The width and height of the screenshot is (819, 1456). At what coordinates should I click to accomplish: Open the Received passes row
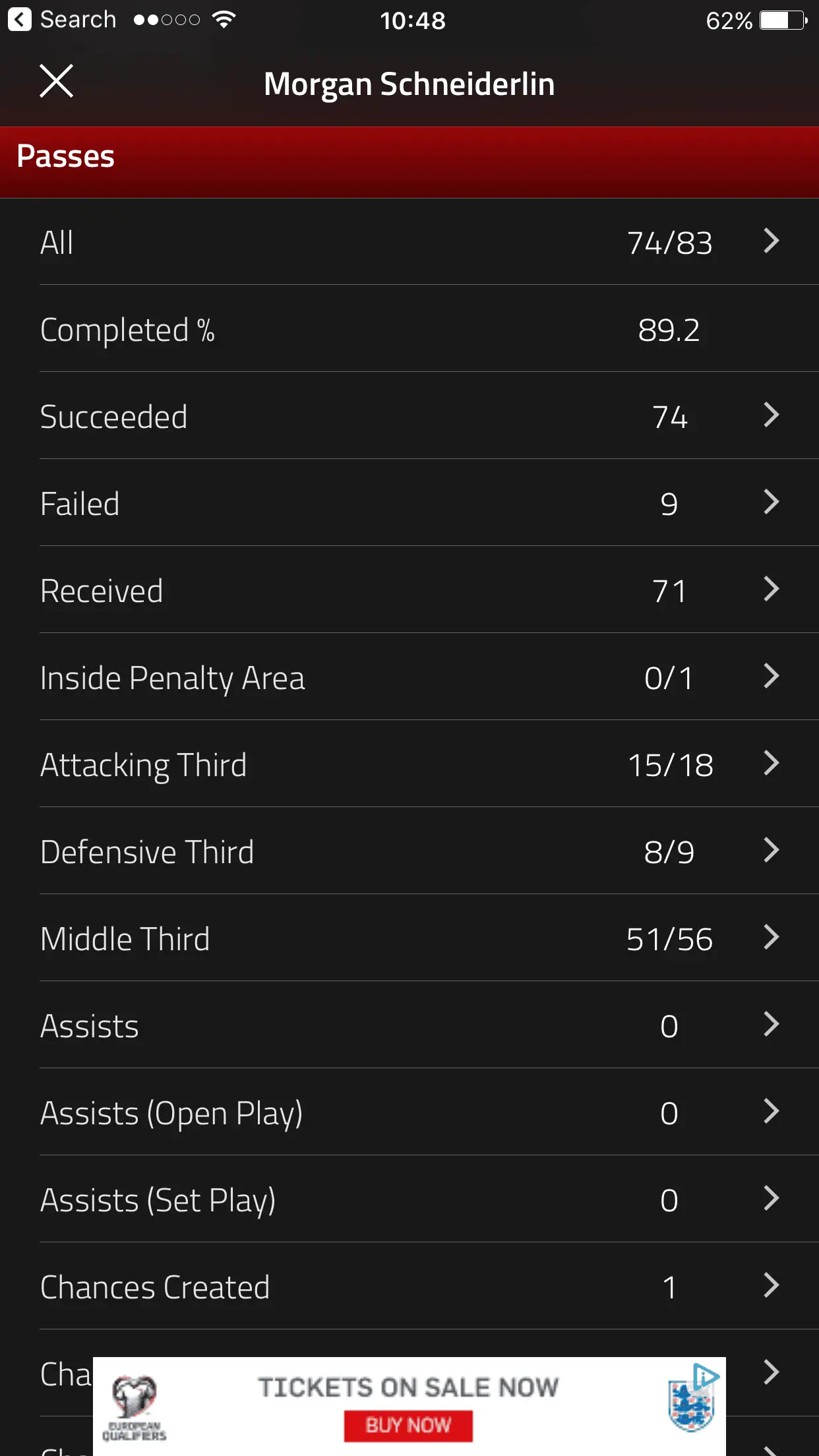(x=409, y=590)
